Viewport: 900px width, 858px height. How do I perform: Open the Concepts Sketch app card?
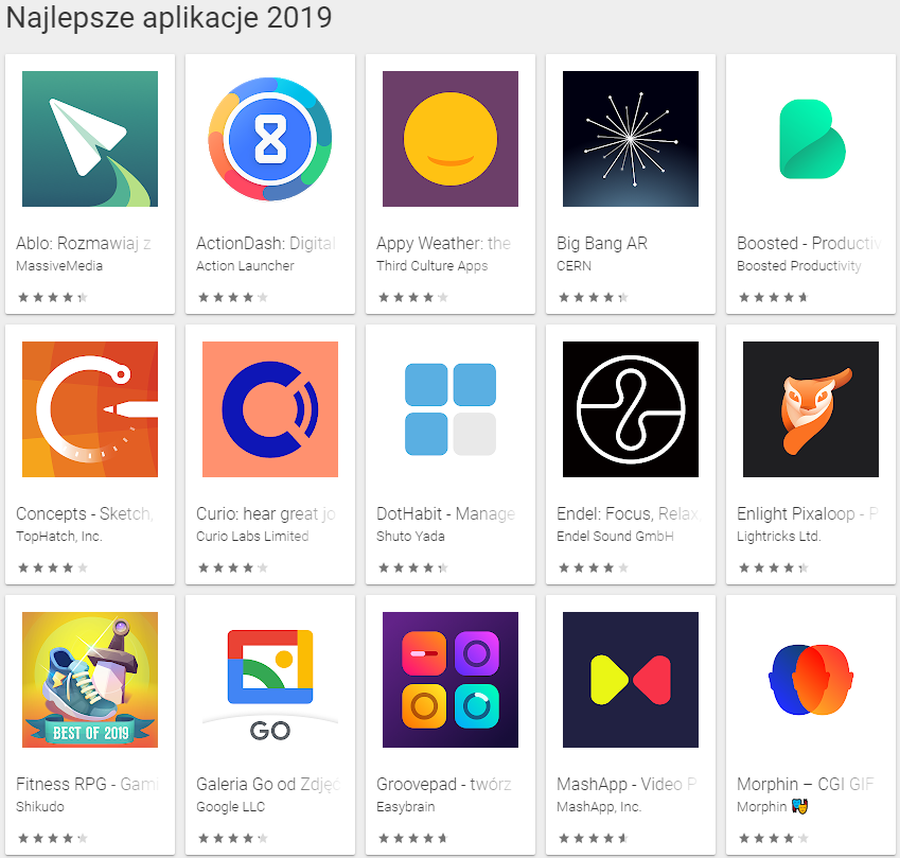pyautogui.click(x=90, y=409)
